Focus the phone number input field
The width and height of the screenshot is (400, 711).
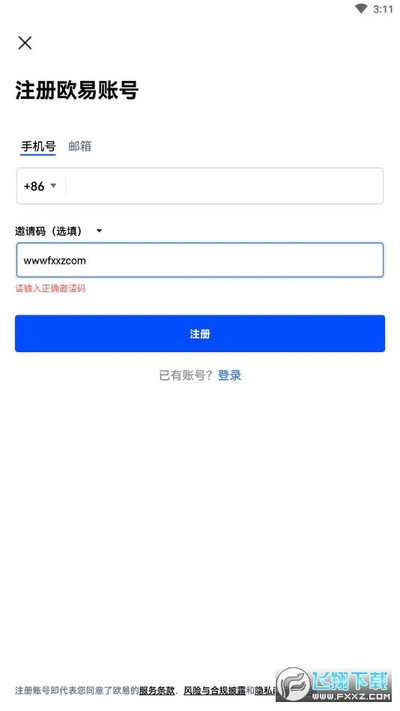pos(224,186)
